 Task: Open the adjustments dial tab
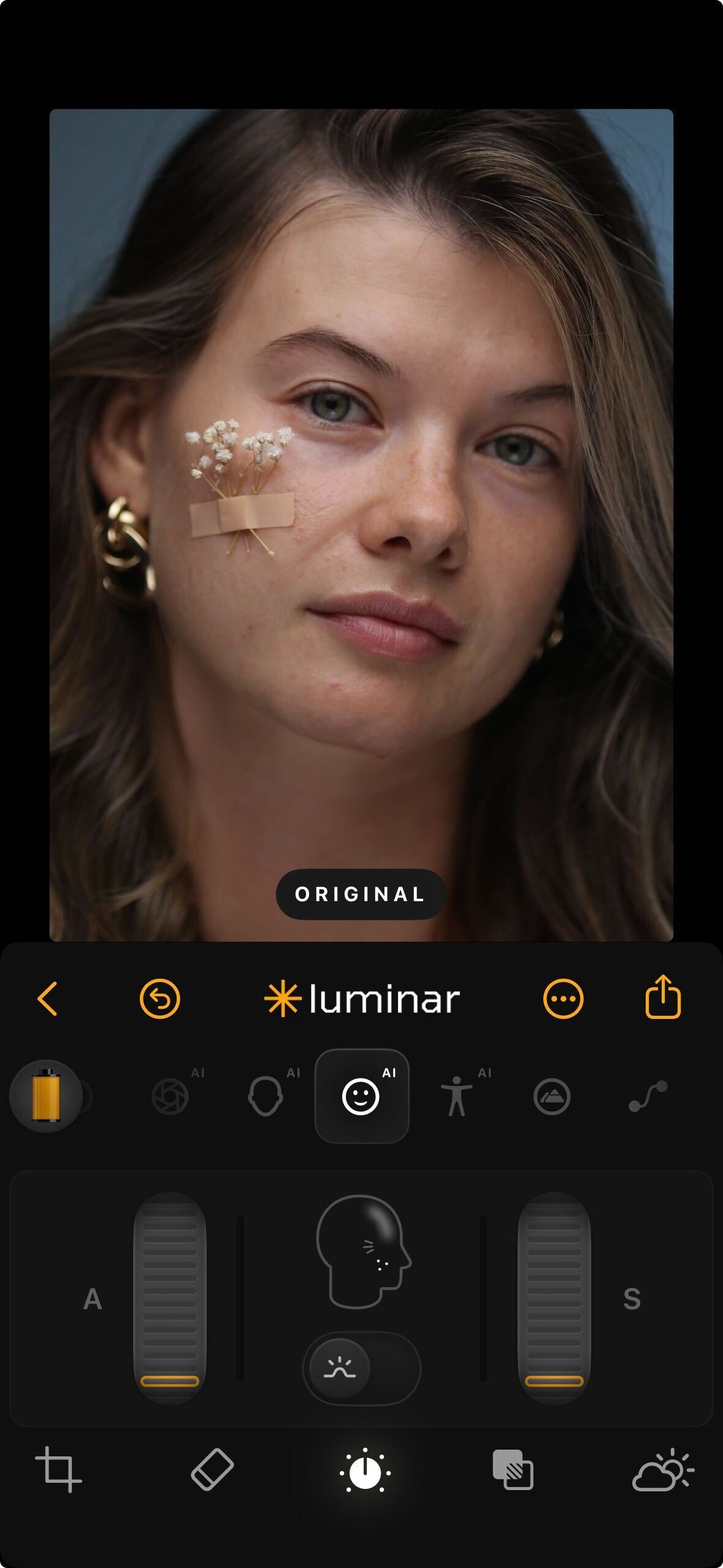(x=365, y=1470)
